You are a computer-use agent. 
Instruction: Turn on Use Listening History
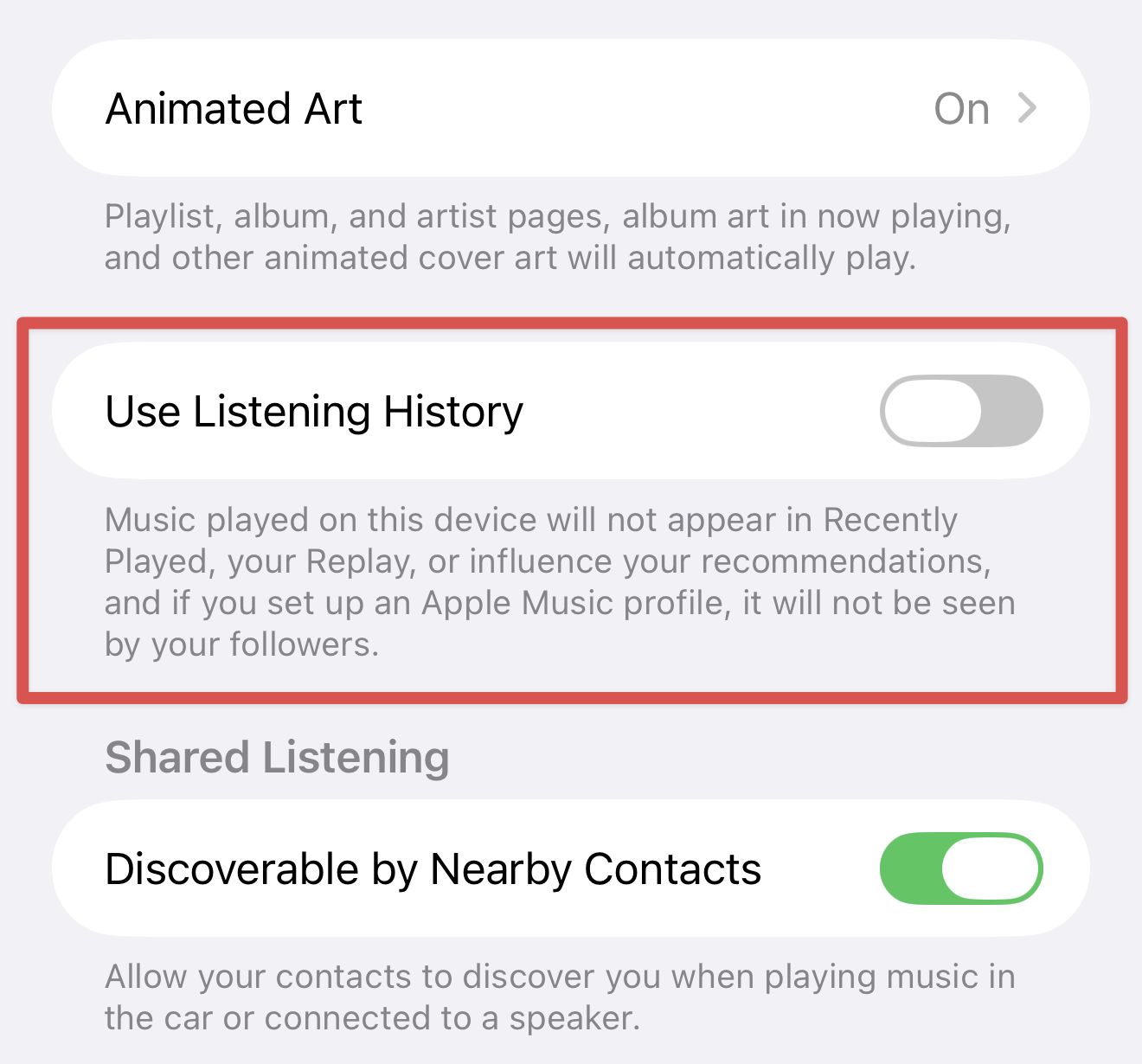[960, 411]
